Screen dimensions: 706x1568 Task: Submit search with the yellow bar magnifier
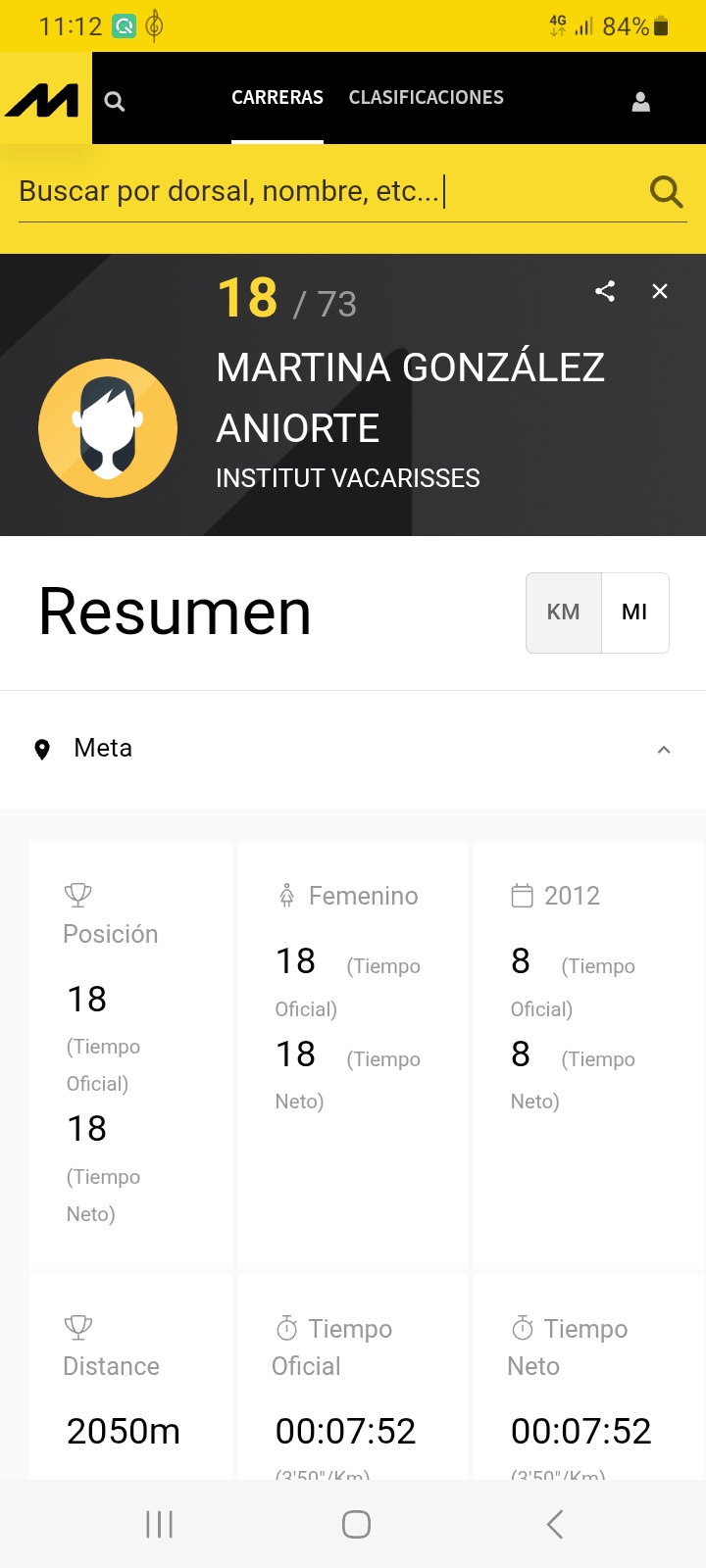(x=666, y=192)
